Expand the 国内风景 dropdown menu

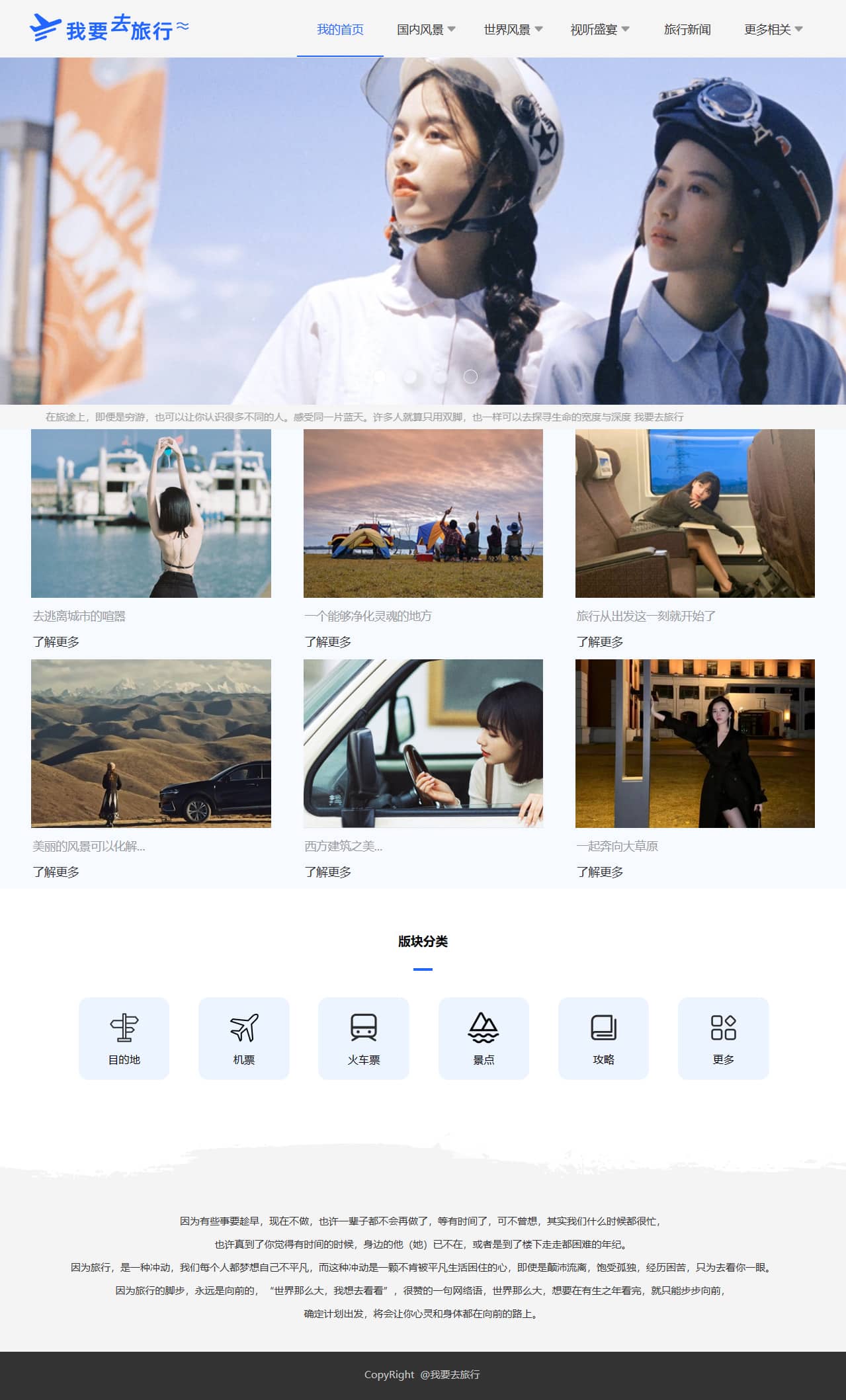point(425,29)
